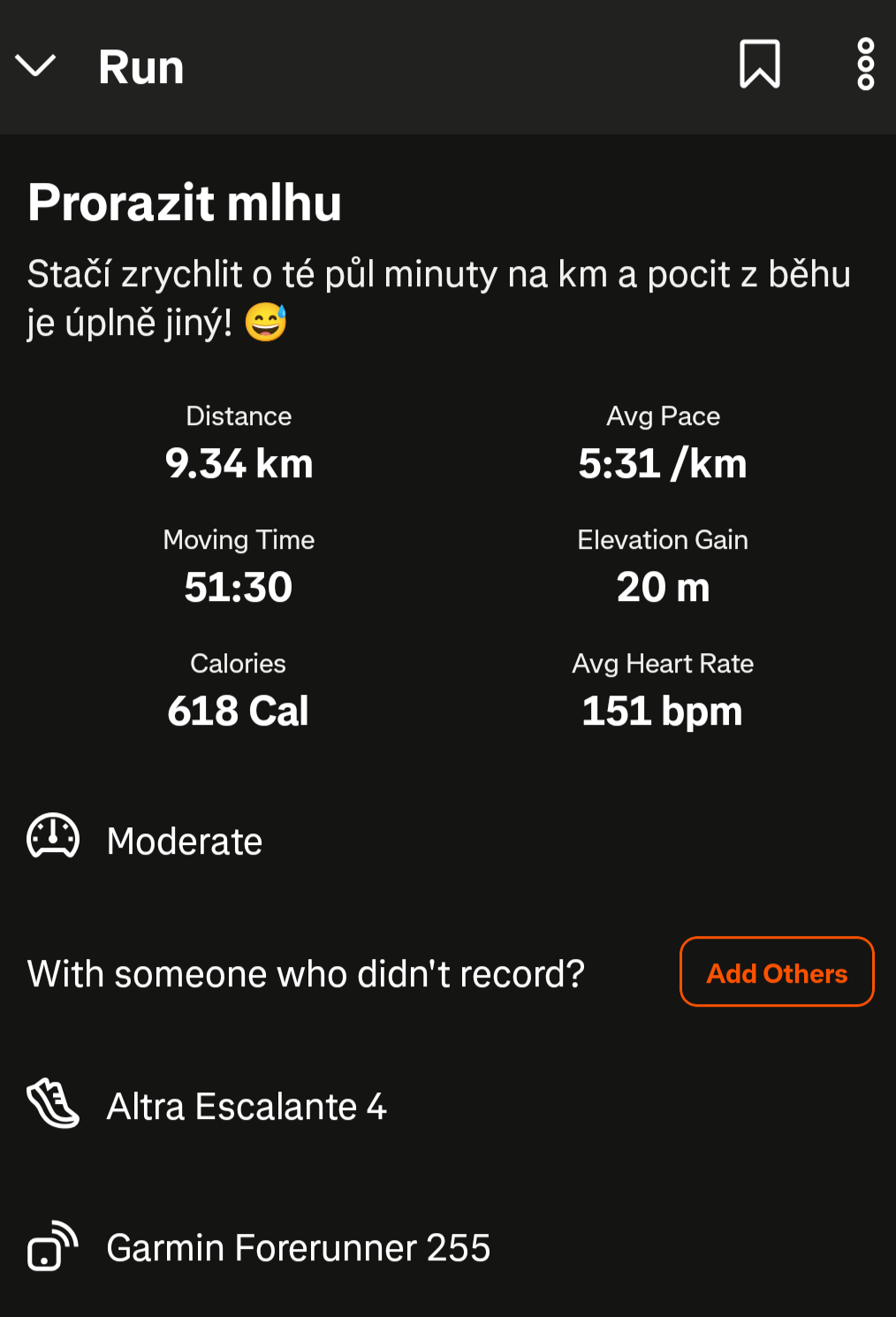The width and height of the screenshot is (896, 1317).
Task: Open the Garmin Forerunner 255 device row
Action: click(298, 1247)
